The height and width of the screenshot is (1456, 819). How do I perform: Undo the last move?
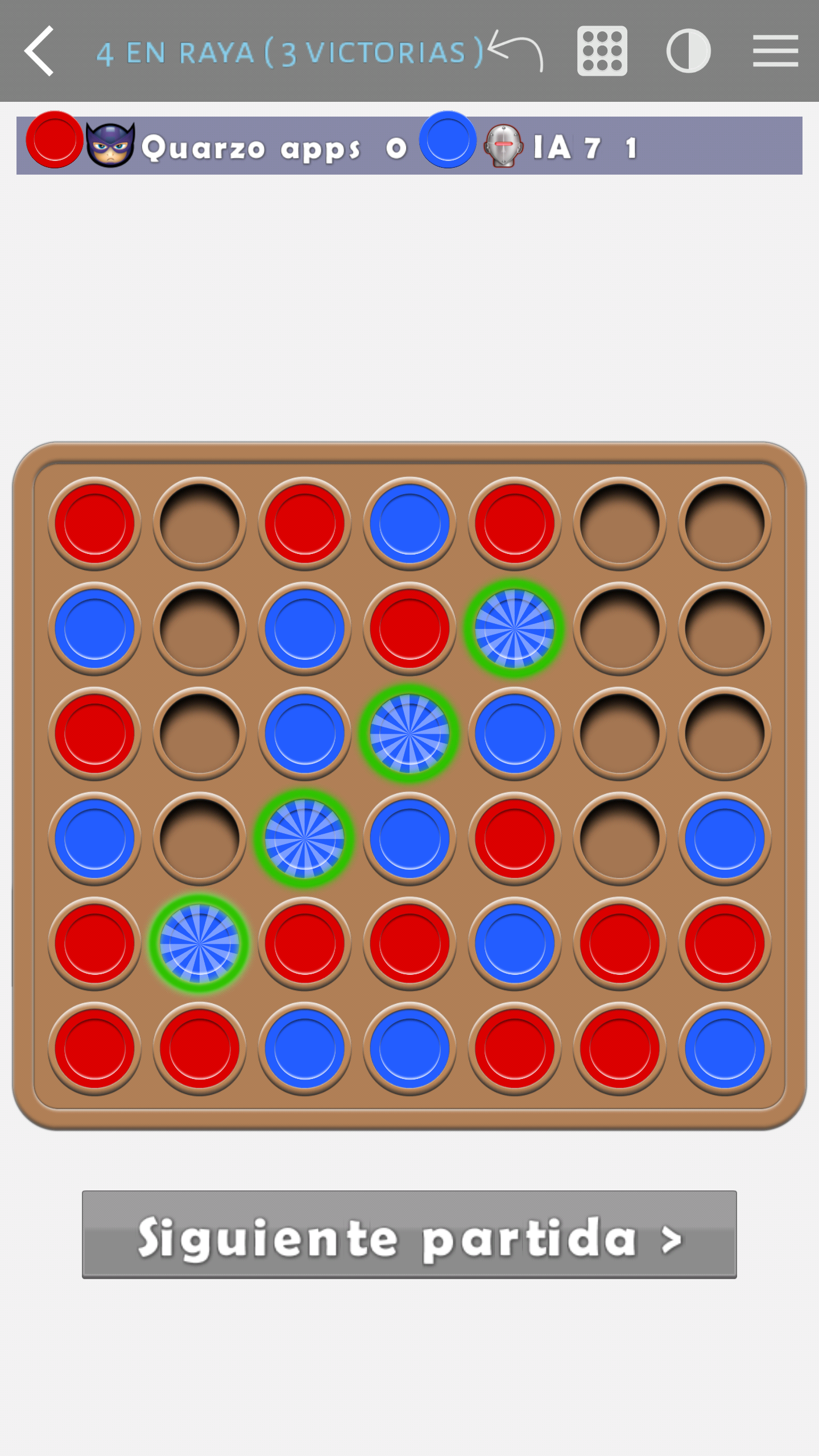516,51
